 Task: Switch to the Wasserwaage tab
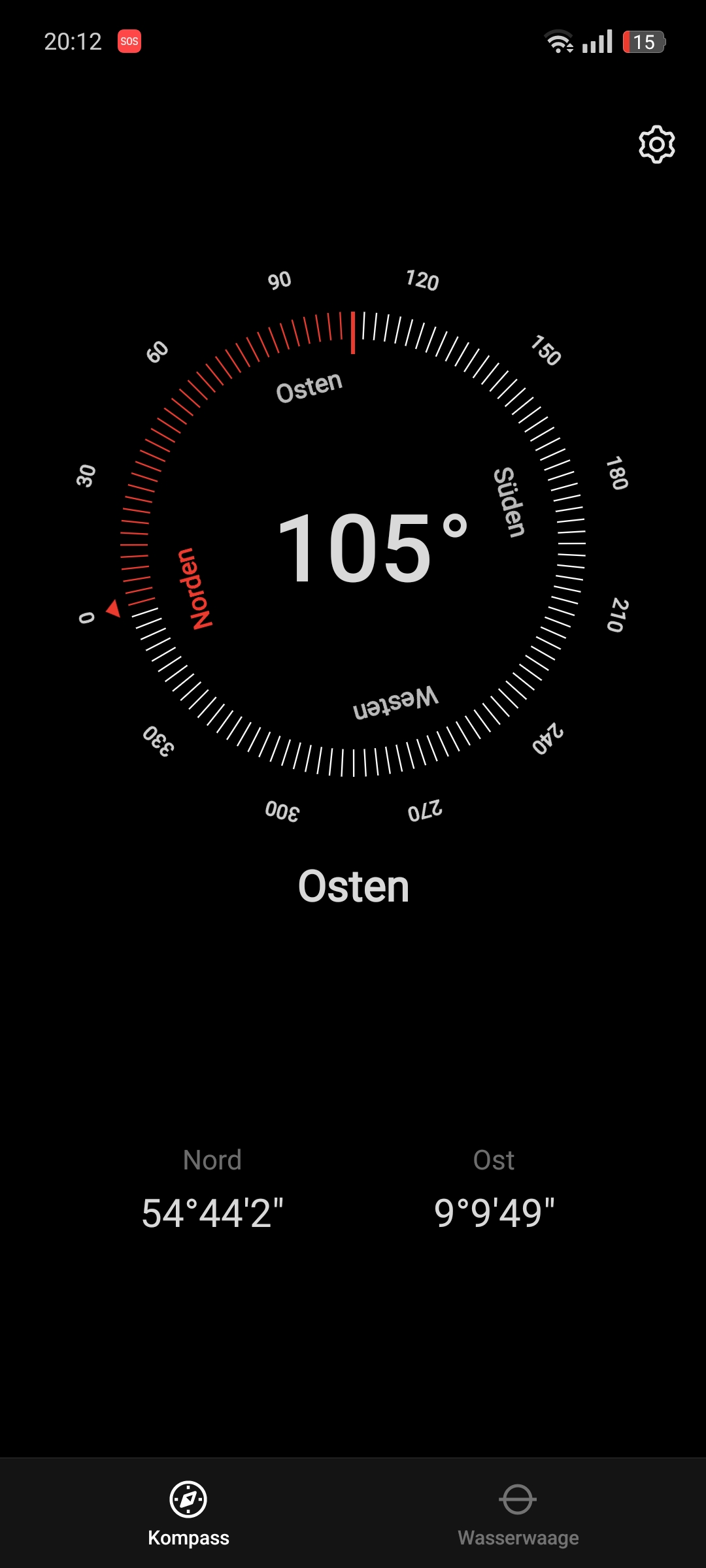[x=518, y=1513]
